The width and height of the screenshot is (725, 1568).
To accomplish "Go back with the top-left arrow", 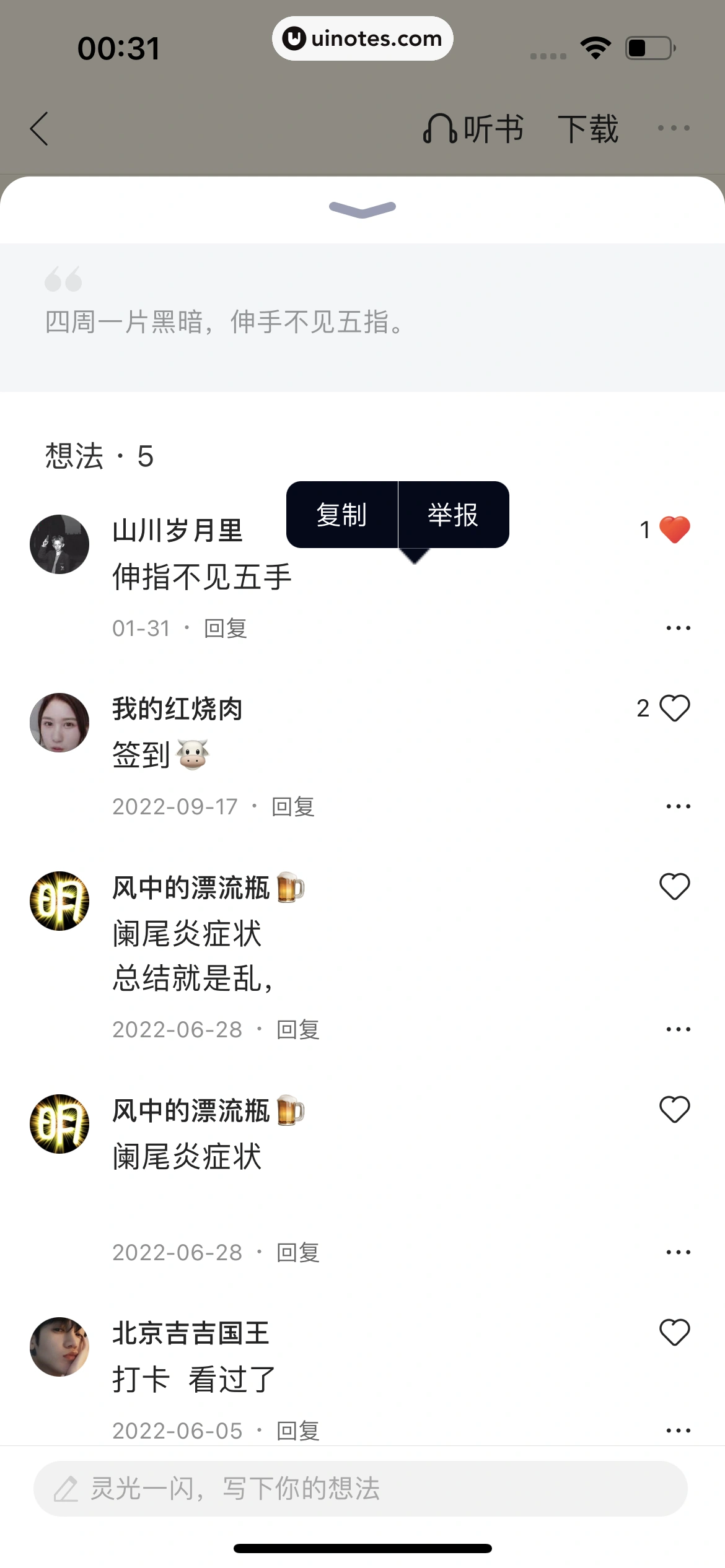I will coord(40,129).
